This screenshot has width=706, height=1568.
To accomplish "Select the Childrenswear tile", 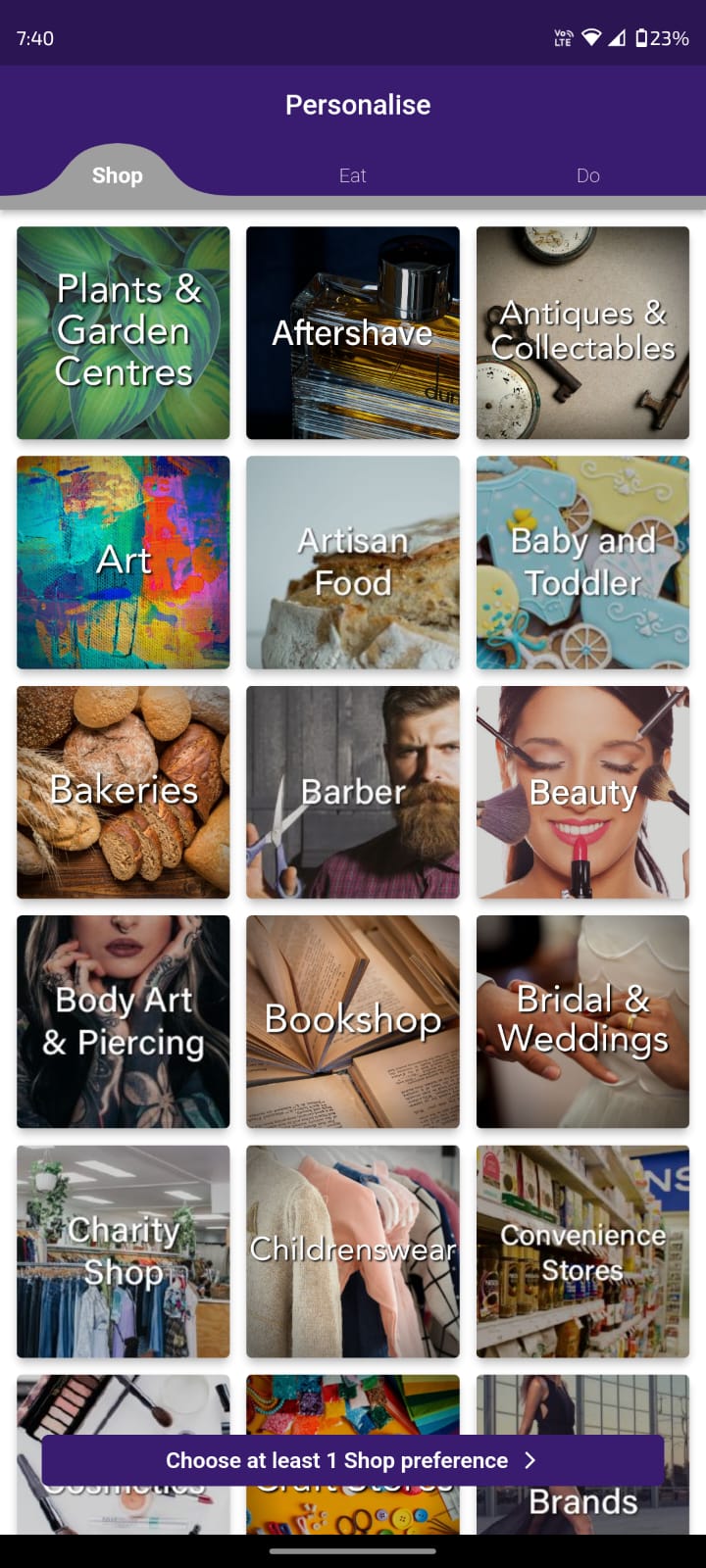I will [x=353, y=1251].
